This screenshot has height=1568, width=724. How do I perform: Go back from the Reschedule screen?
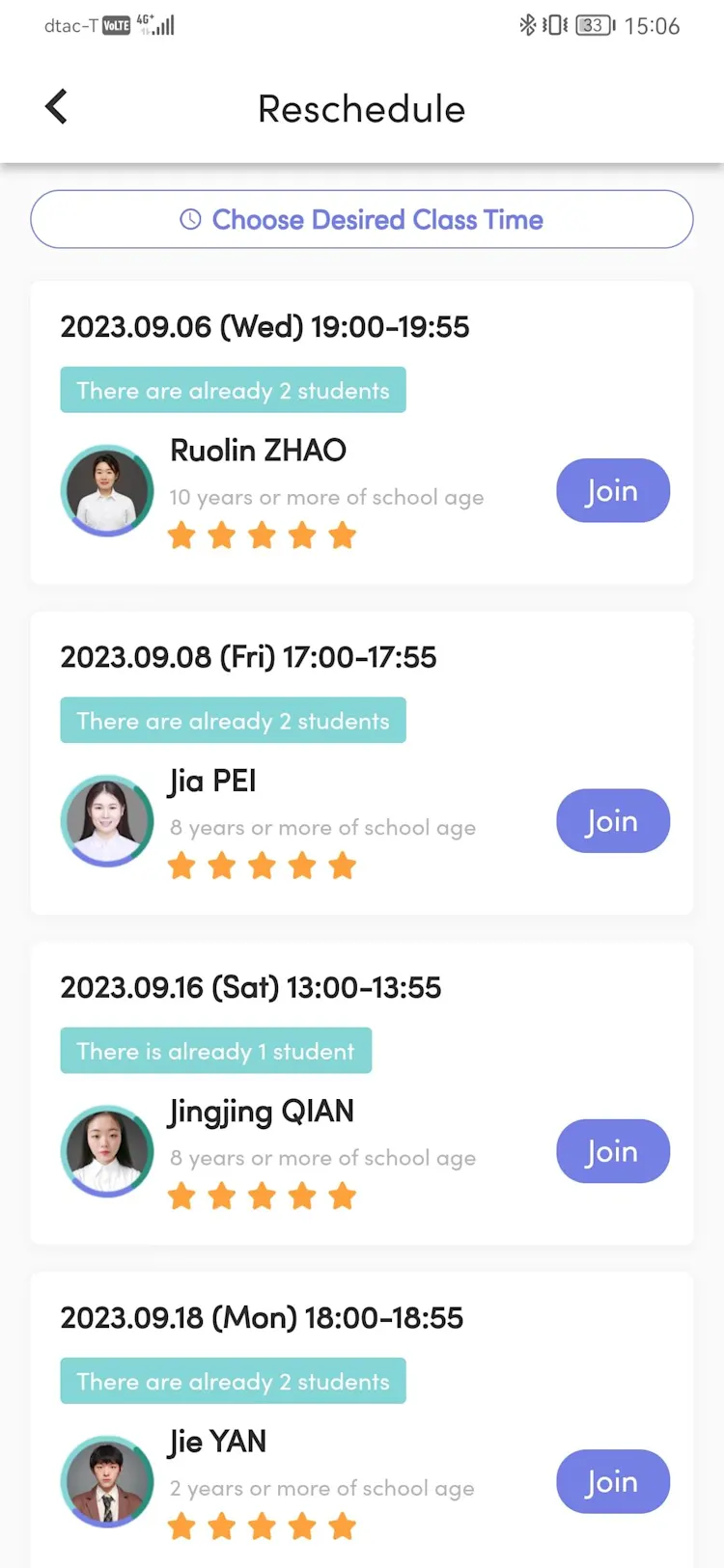[57, 107]
